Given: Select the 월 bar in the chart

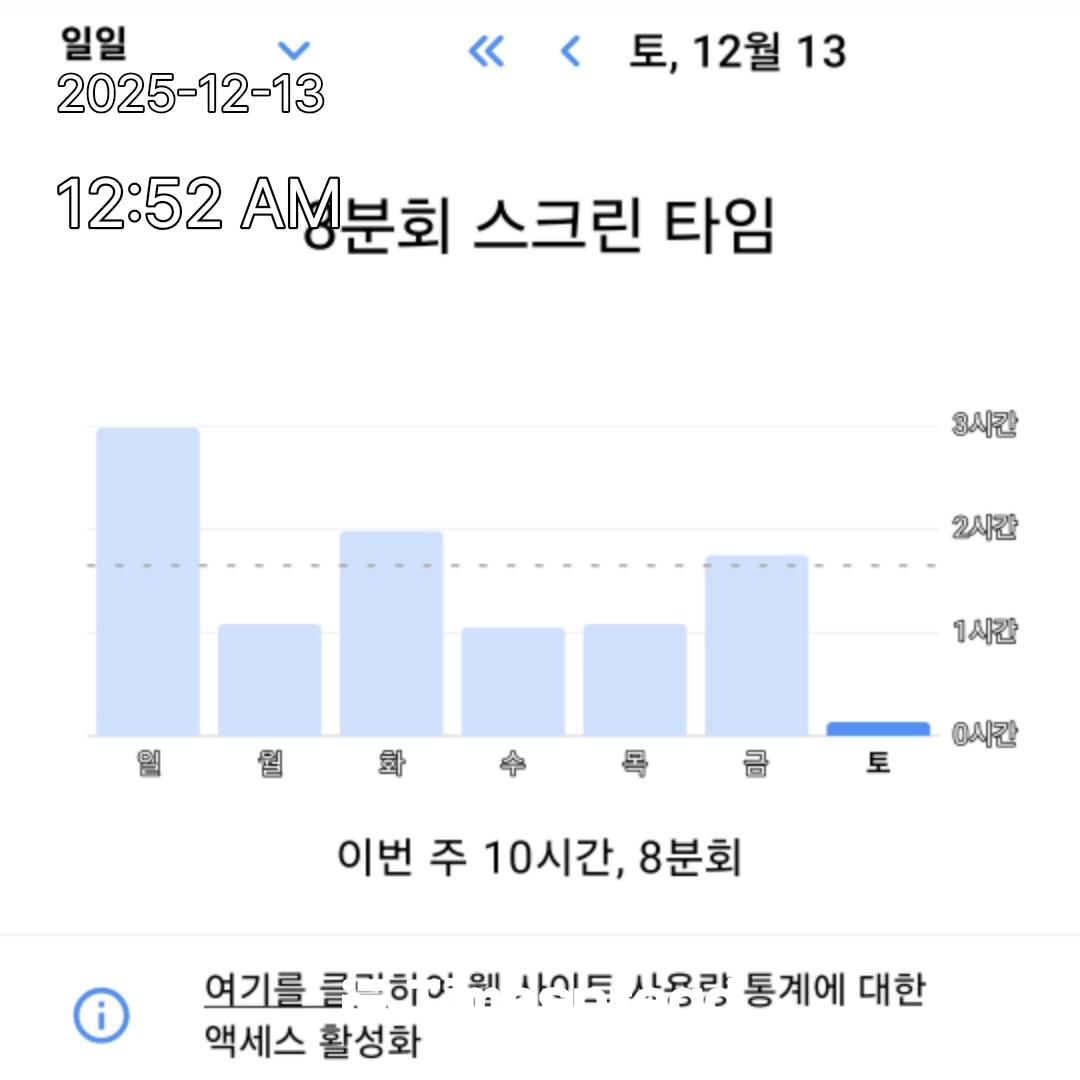Looking at the screenshot, I should pyautogui.click(x=270, y=680).
